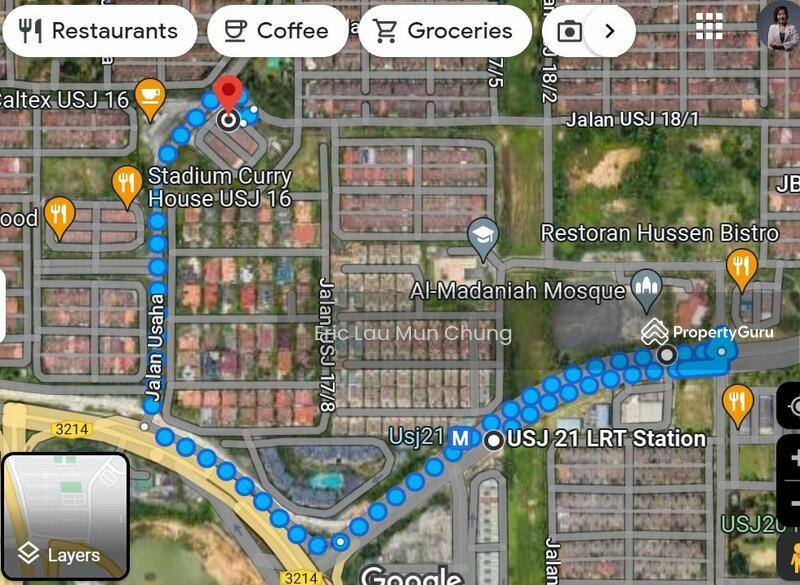Image resolution: width=800 pixels, height=585 pixels.
Task: Filter the map by Restaurants
Action: point(98,31)
